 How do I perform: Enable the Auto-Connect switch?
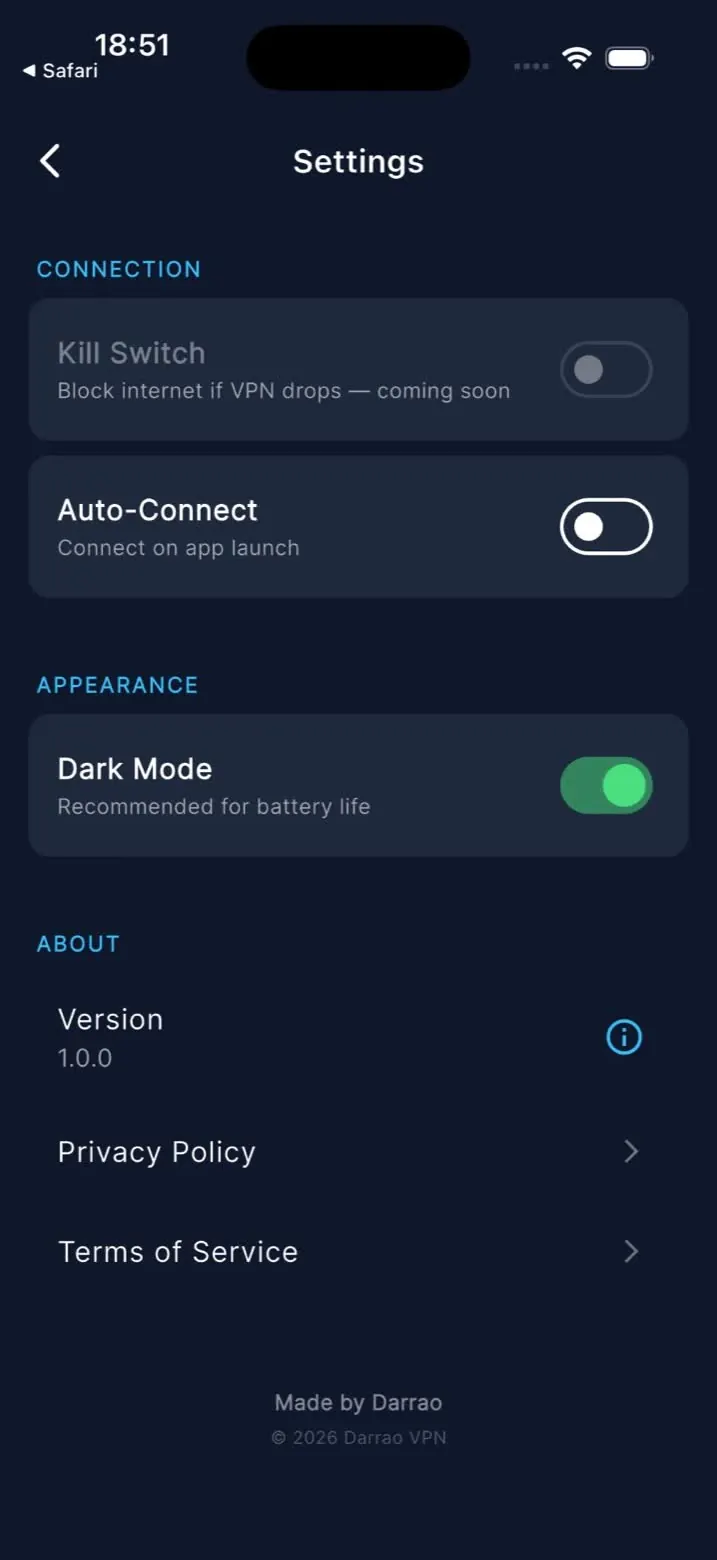606,526
